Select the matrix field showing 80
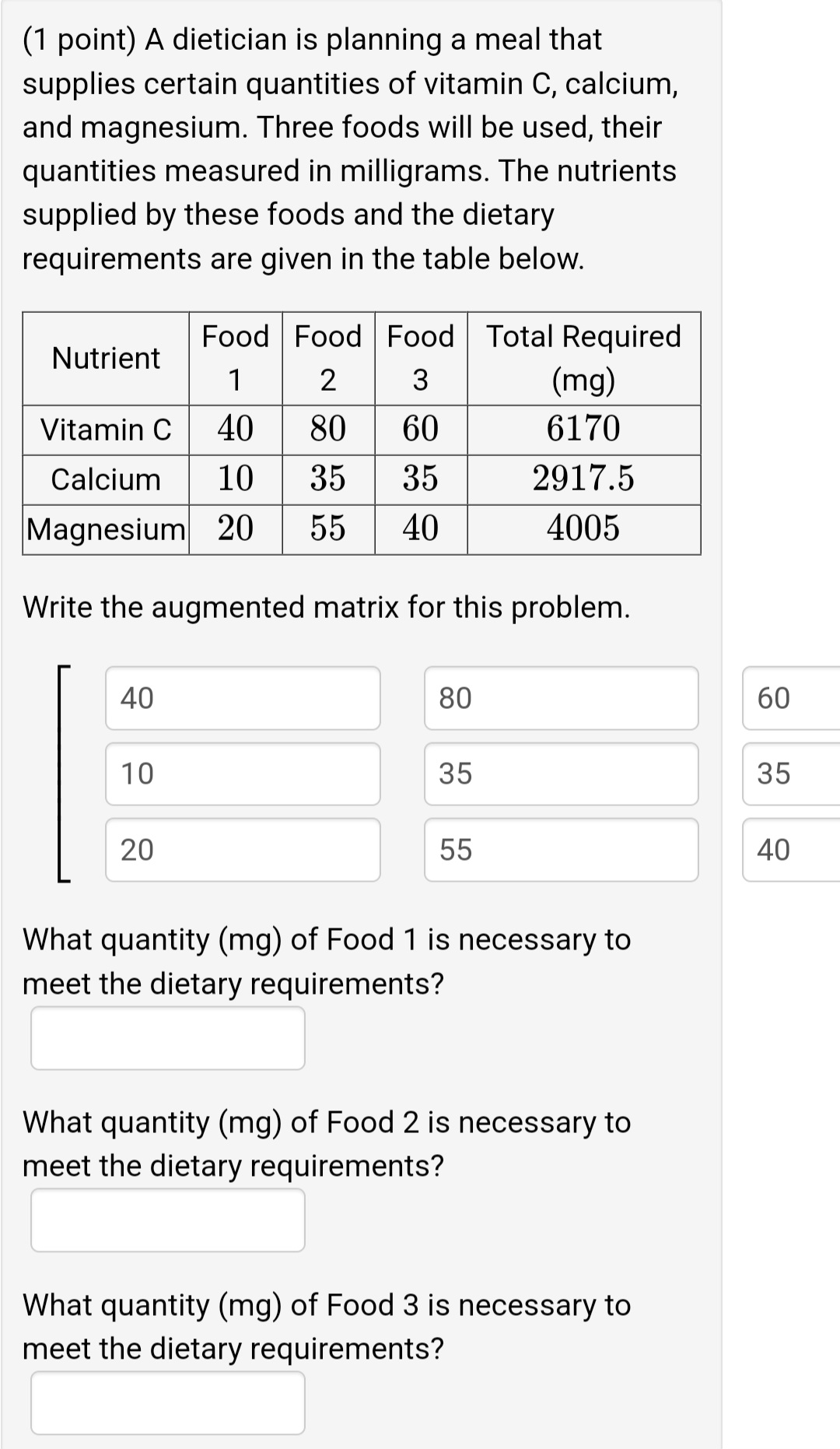The image size is (840, 1449). [x=562, y=698]
